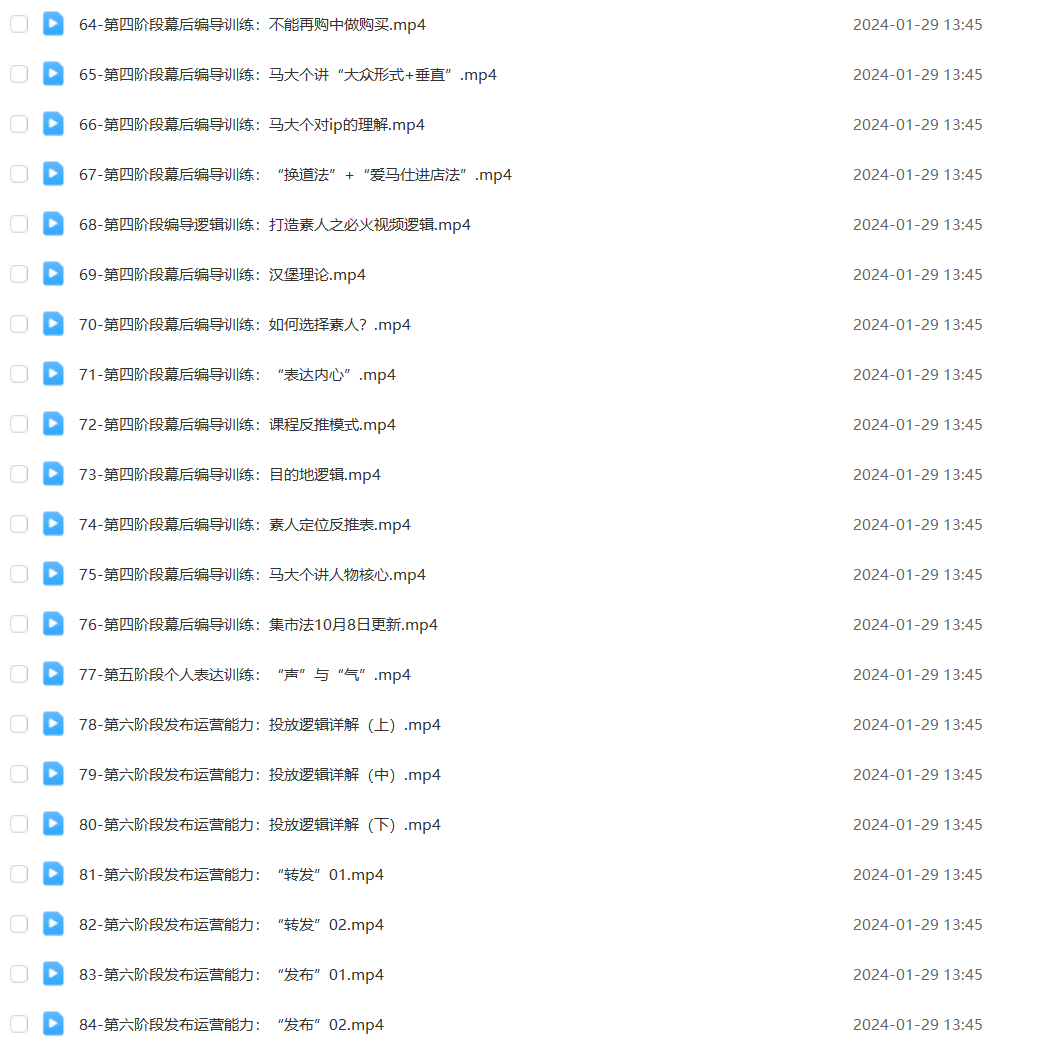Check the box beside 83 “发布”01.mp4
The width and height of the screenshot is (1040, 1044).
pos(19,974)
